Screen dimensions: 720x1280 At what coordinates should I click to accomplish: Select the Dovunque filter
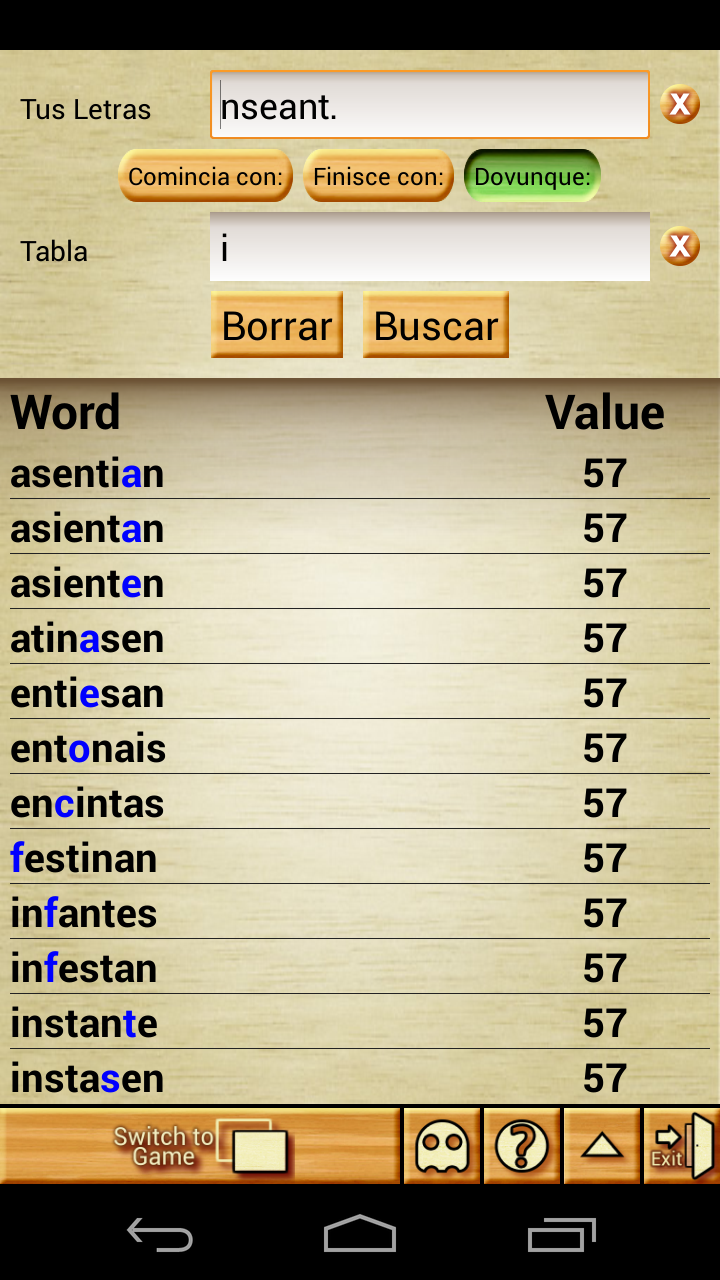click(532, 177)
